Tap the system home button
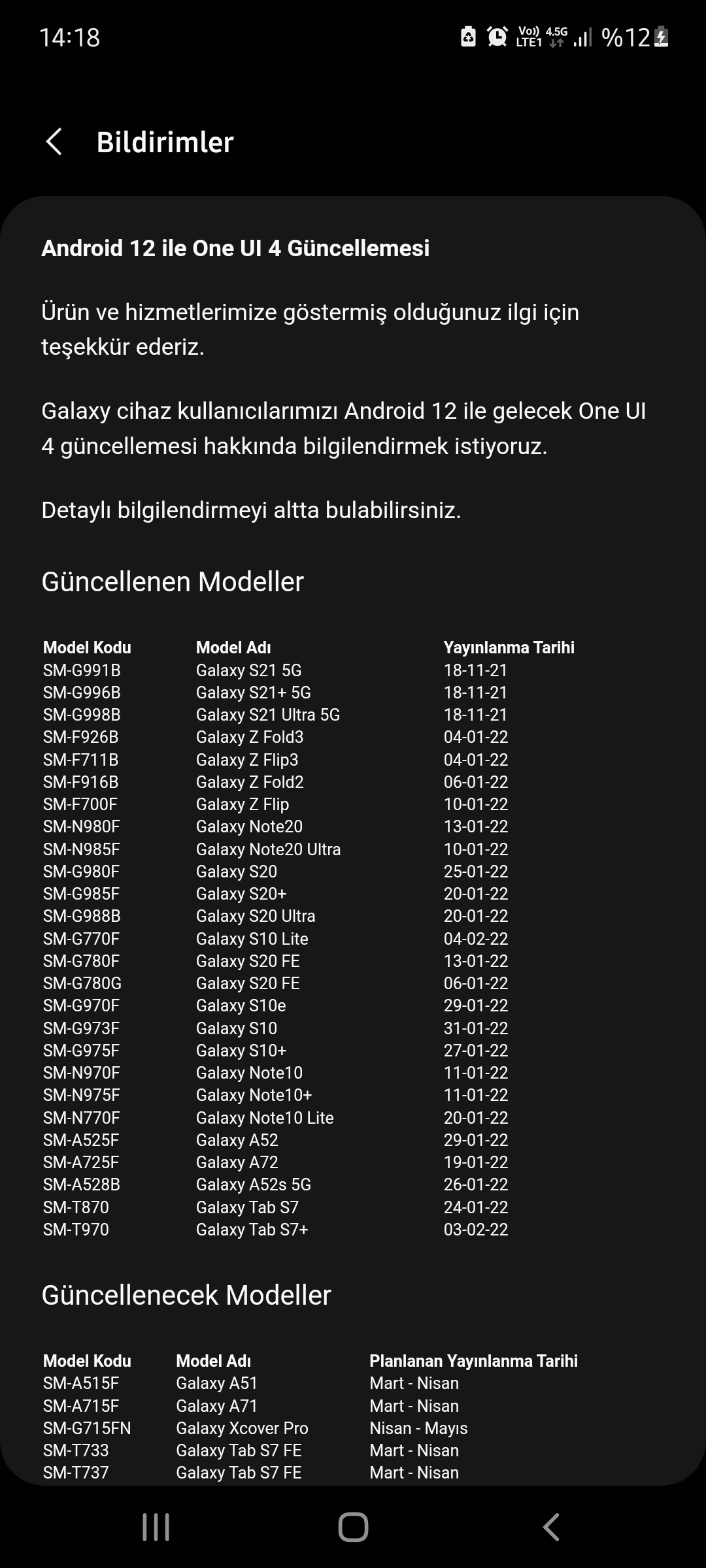The width and height of the screenshot is (706, 1568). (x=353, y=1527)
